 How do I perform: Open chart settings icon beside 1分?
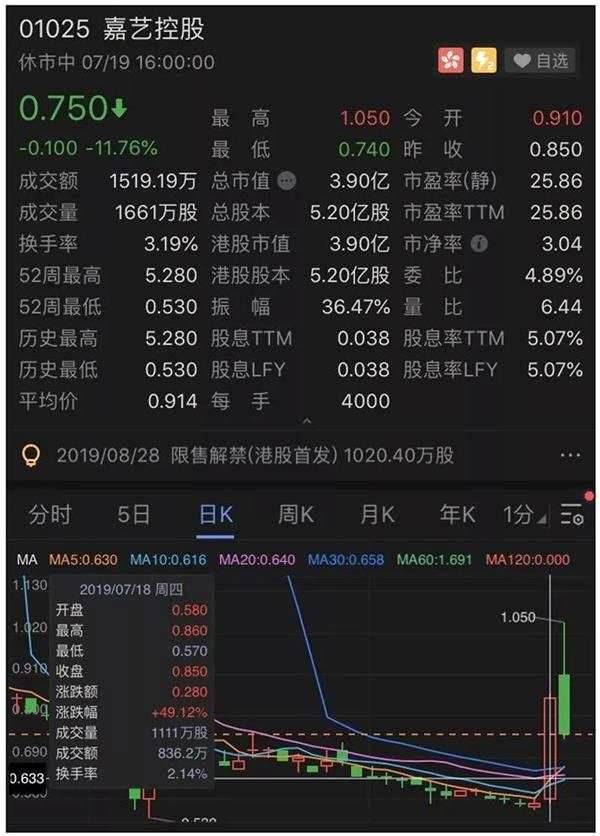point(572,515)
